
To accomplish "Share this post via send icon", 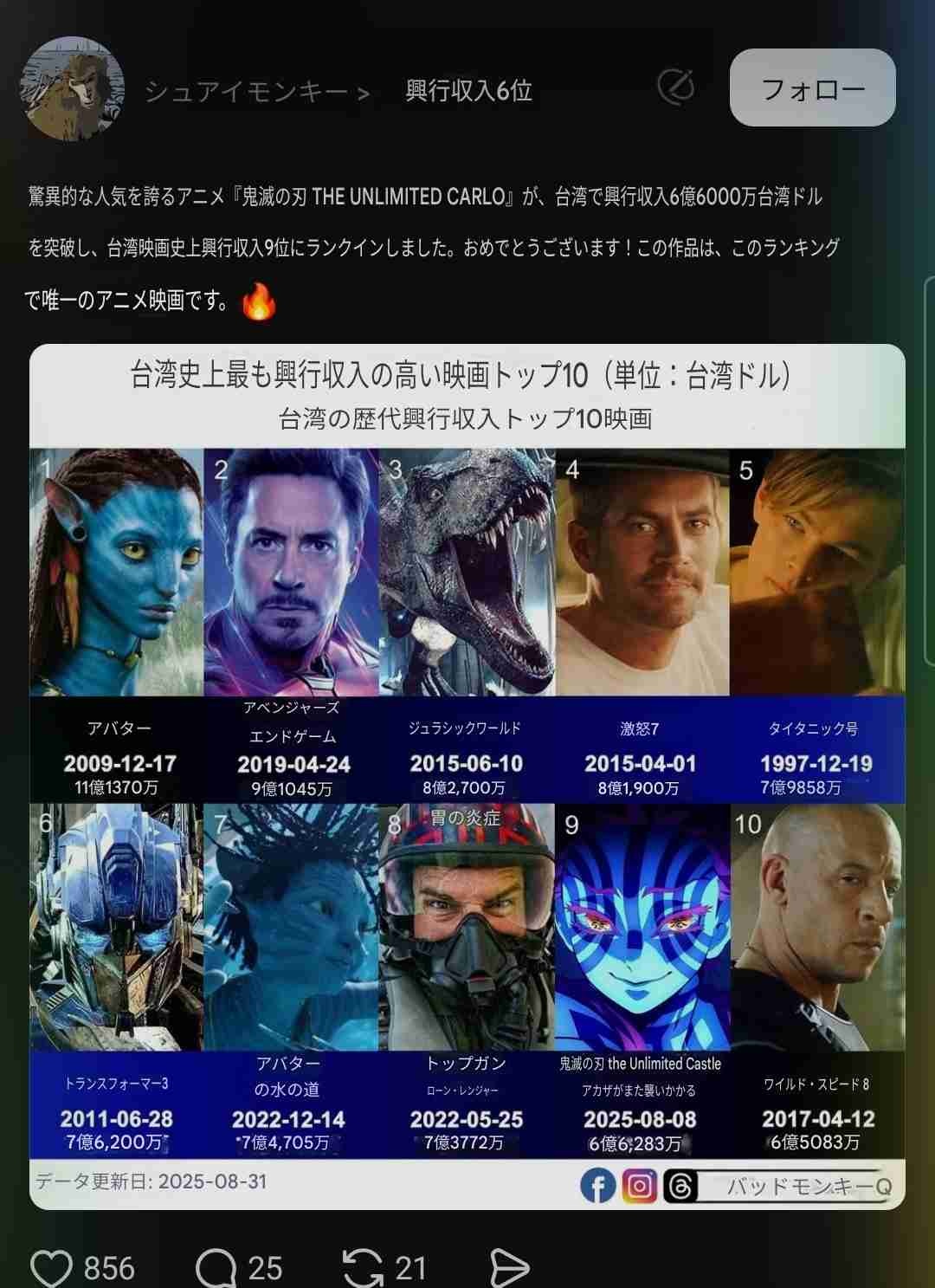I will coord(509,1268).
